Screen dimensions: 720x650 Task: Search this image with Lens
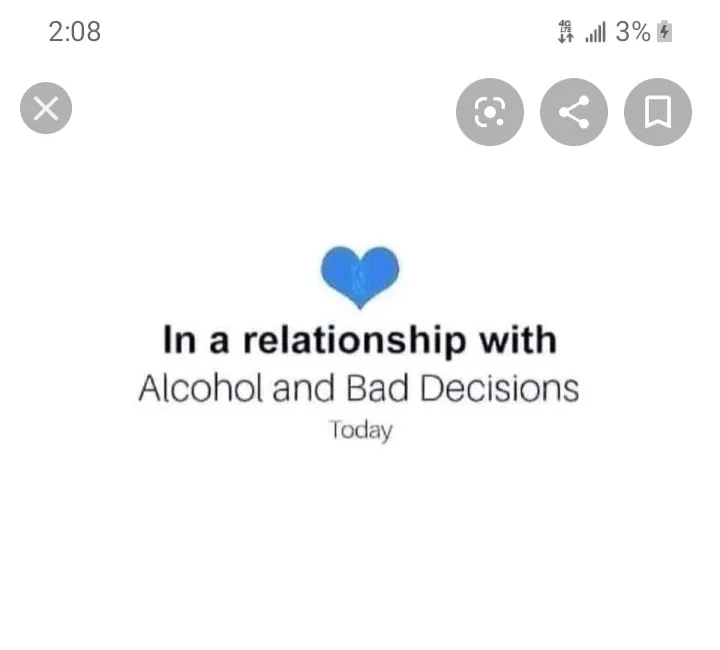(x=489, y=113)
